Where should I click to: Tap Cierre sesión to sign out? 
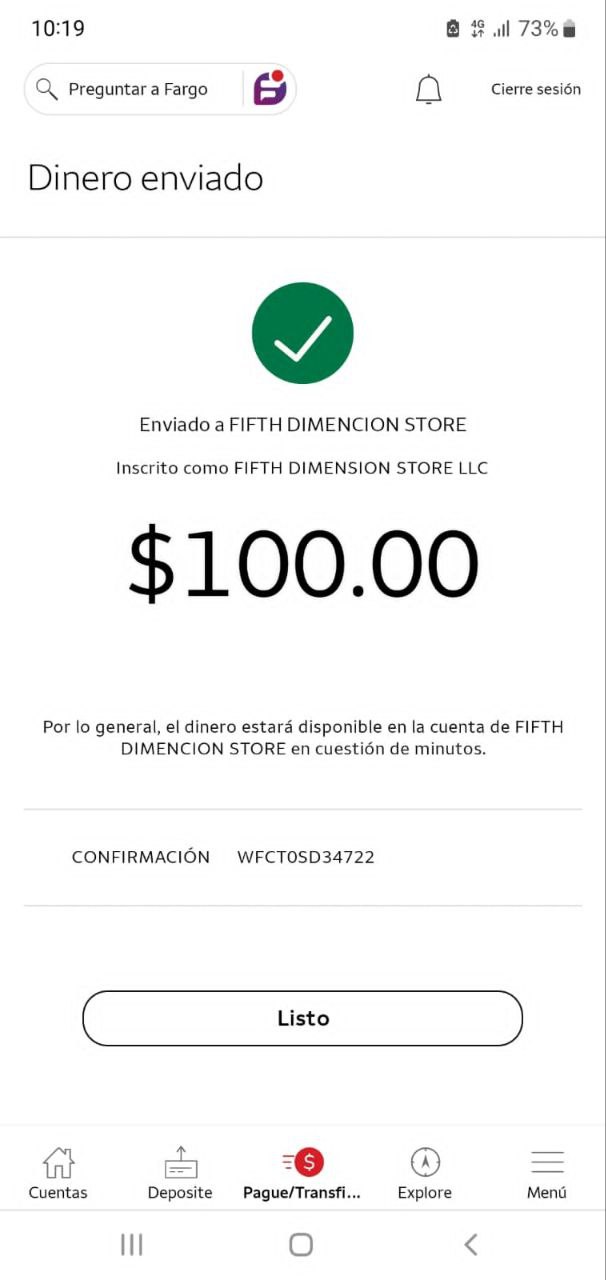click(x=535, y=89)
